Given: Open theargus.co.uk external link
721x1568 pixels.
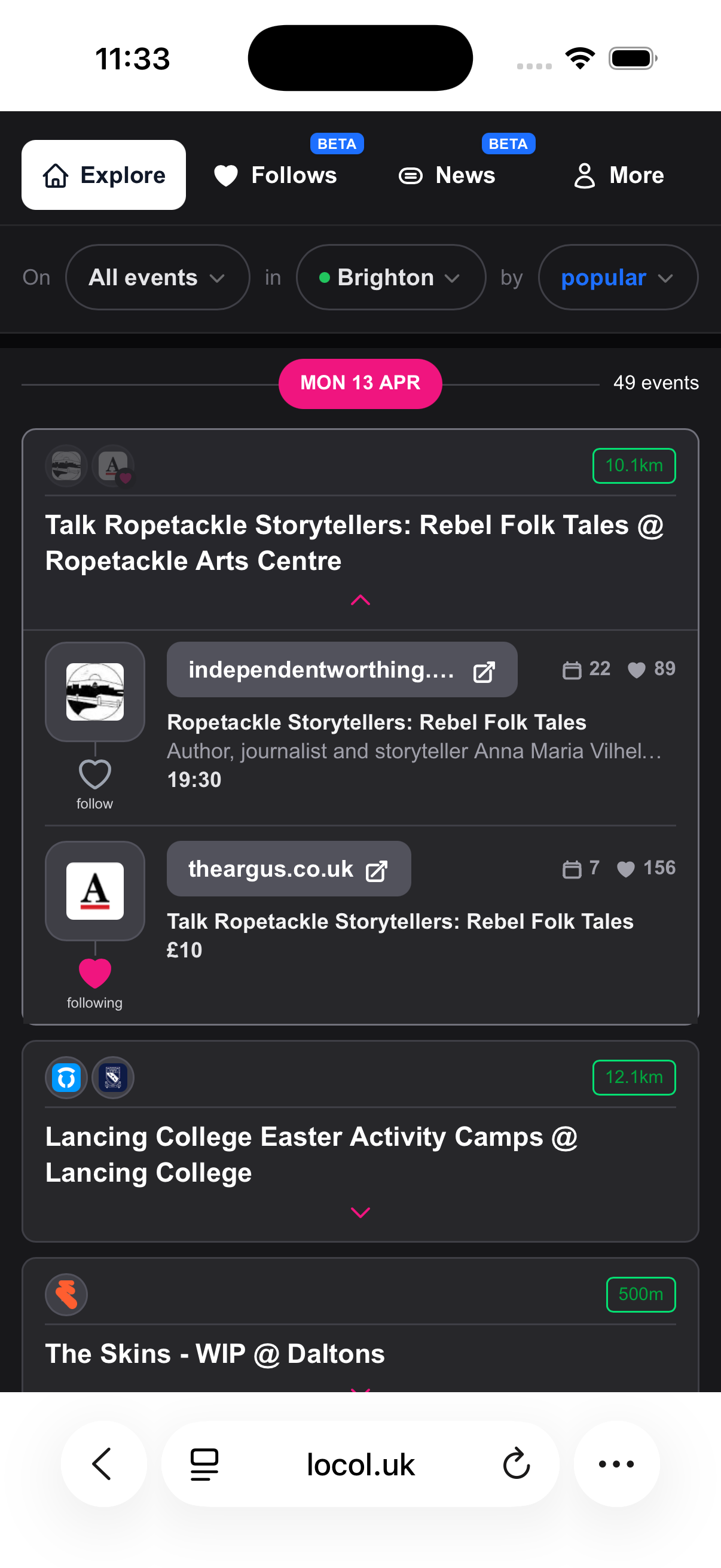Looking at the screenshot, I should (288, 868).
